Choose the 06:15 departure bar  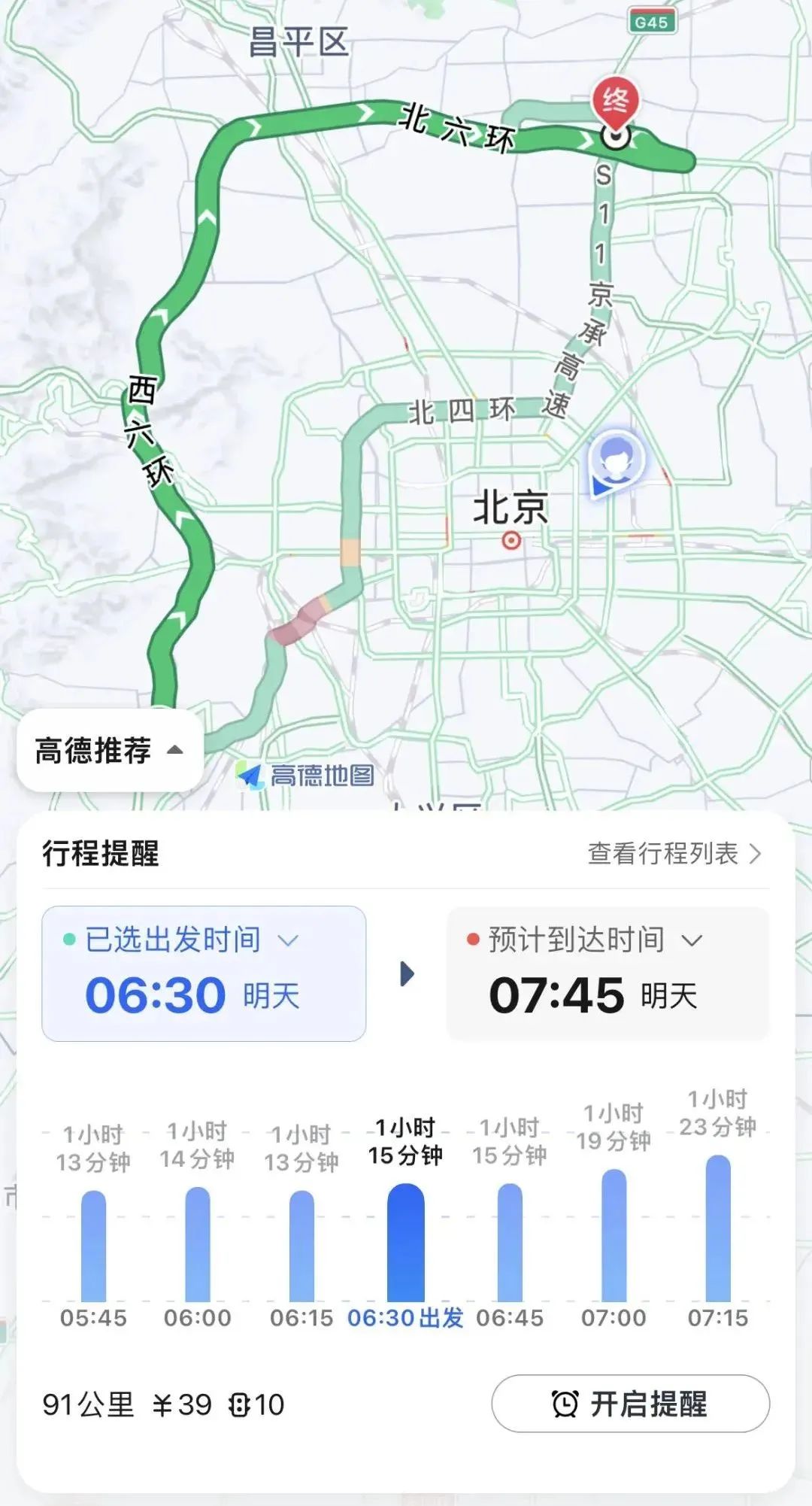[x=301, y=1246]
